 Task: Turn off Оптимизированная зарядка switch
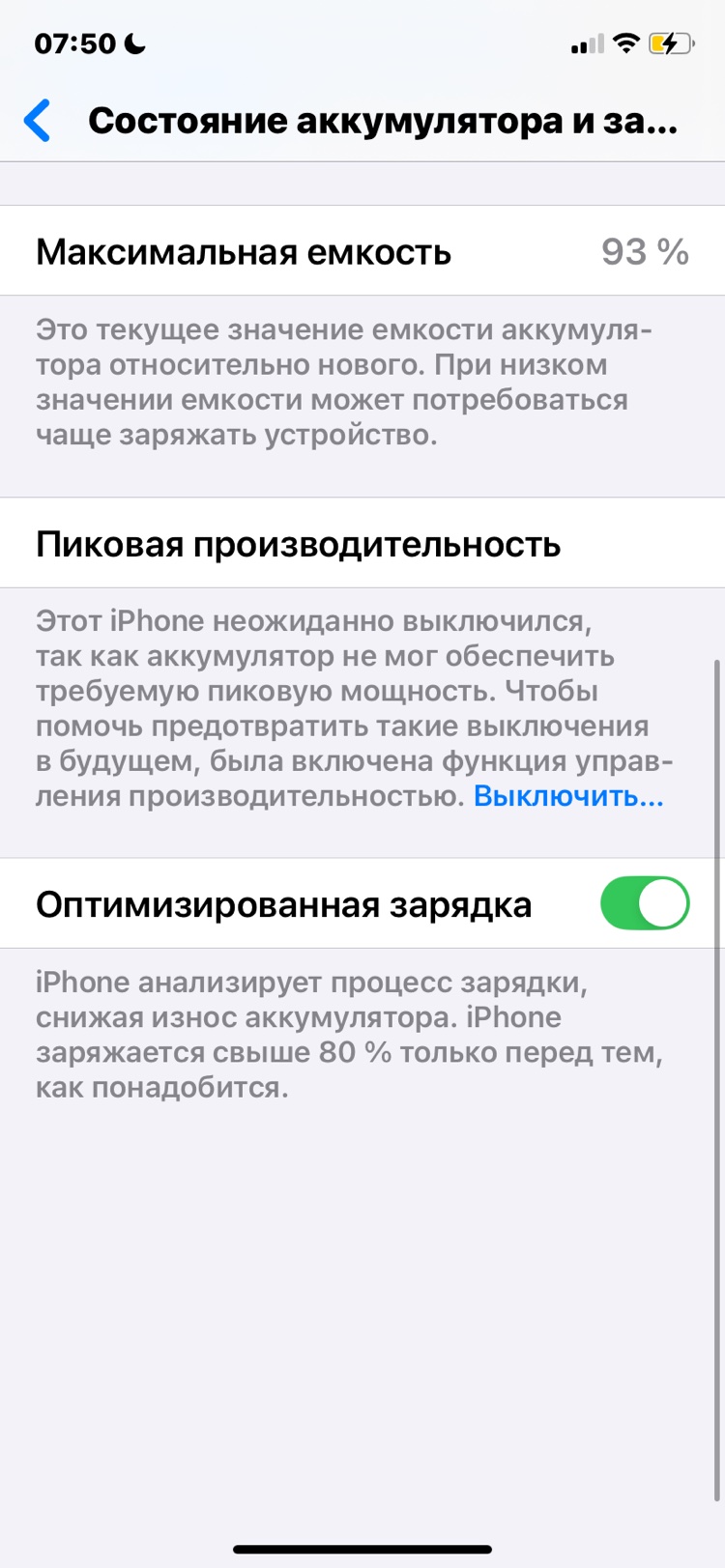644,903
